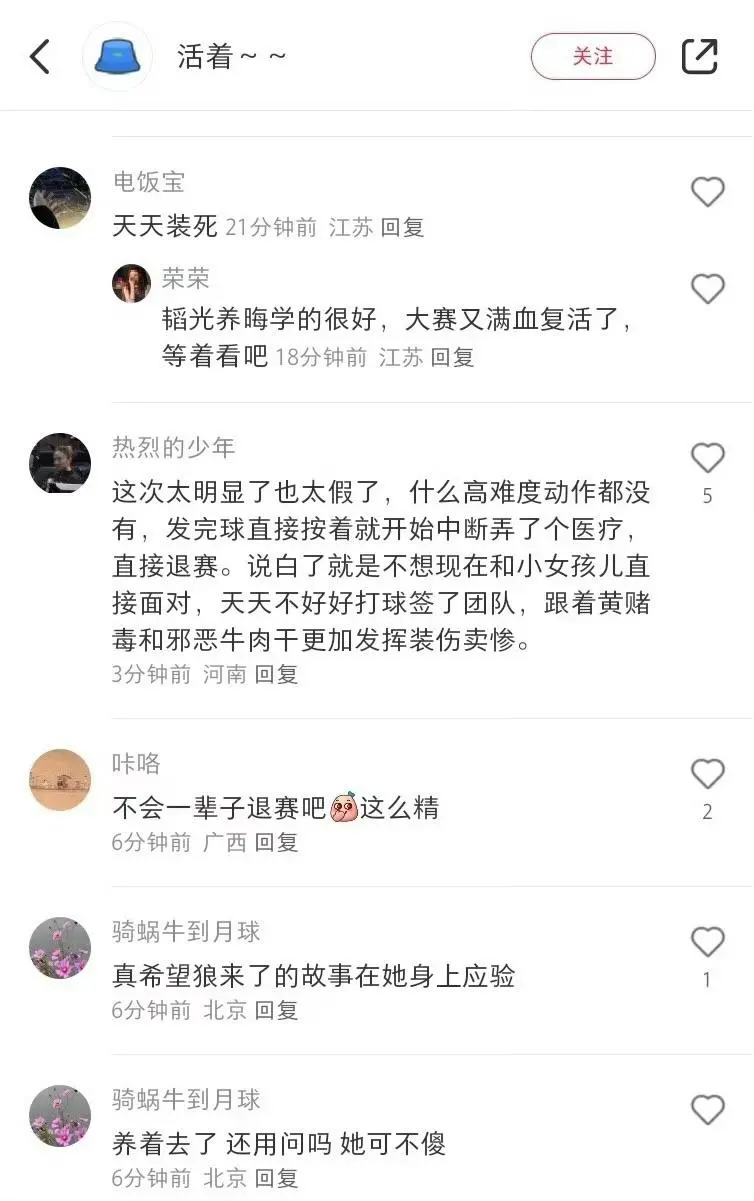Reply to 咔咯's comment
754x1201 pixels.
[277, 843]
